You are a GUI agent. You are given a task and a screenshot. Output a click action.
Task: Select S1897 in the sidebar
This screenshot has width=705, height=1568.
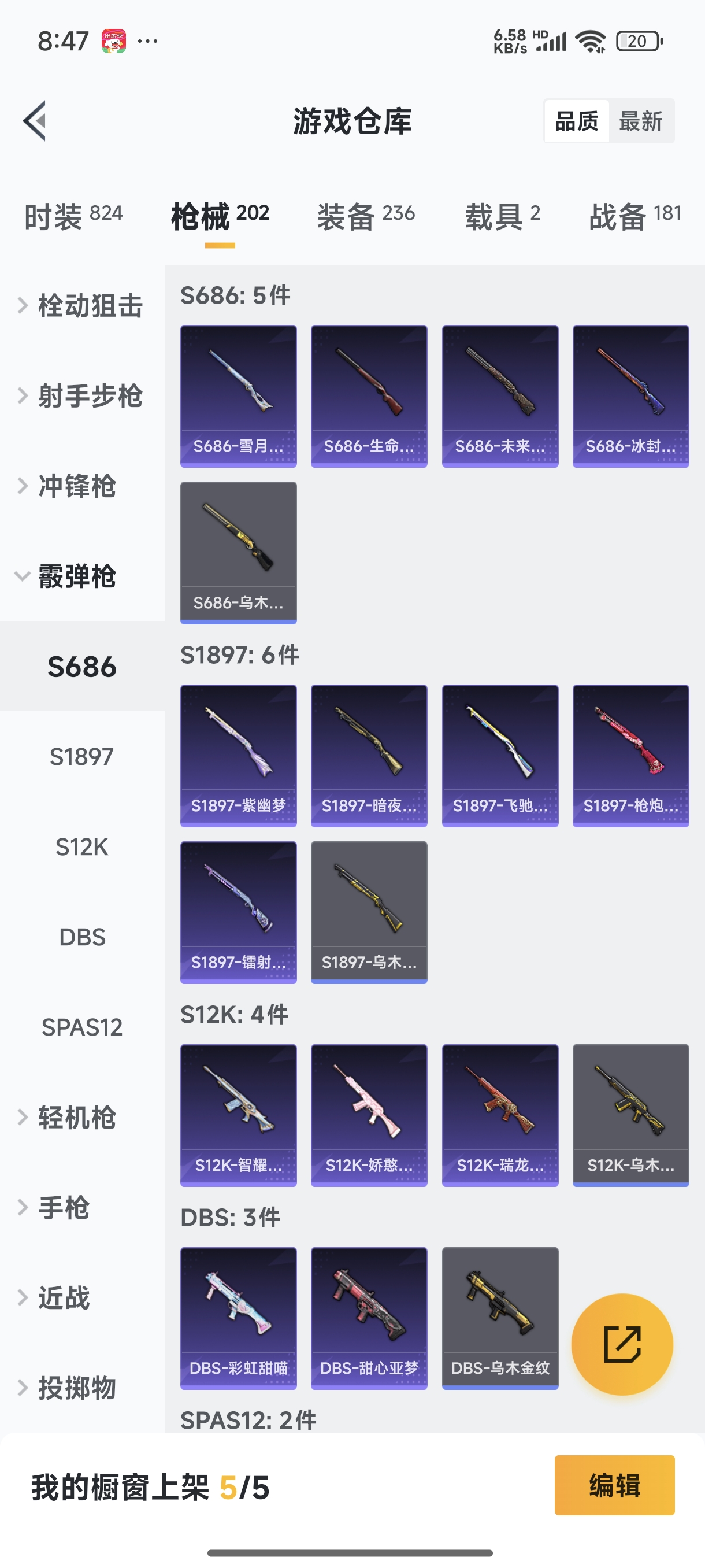pos(82,757)
